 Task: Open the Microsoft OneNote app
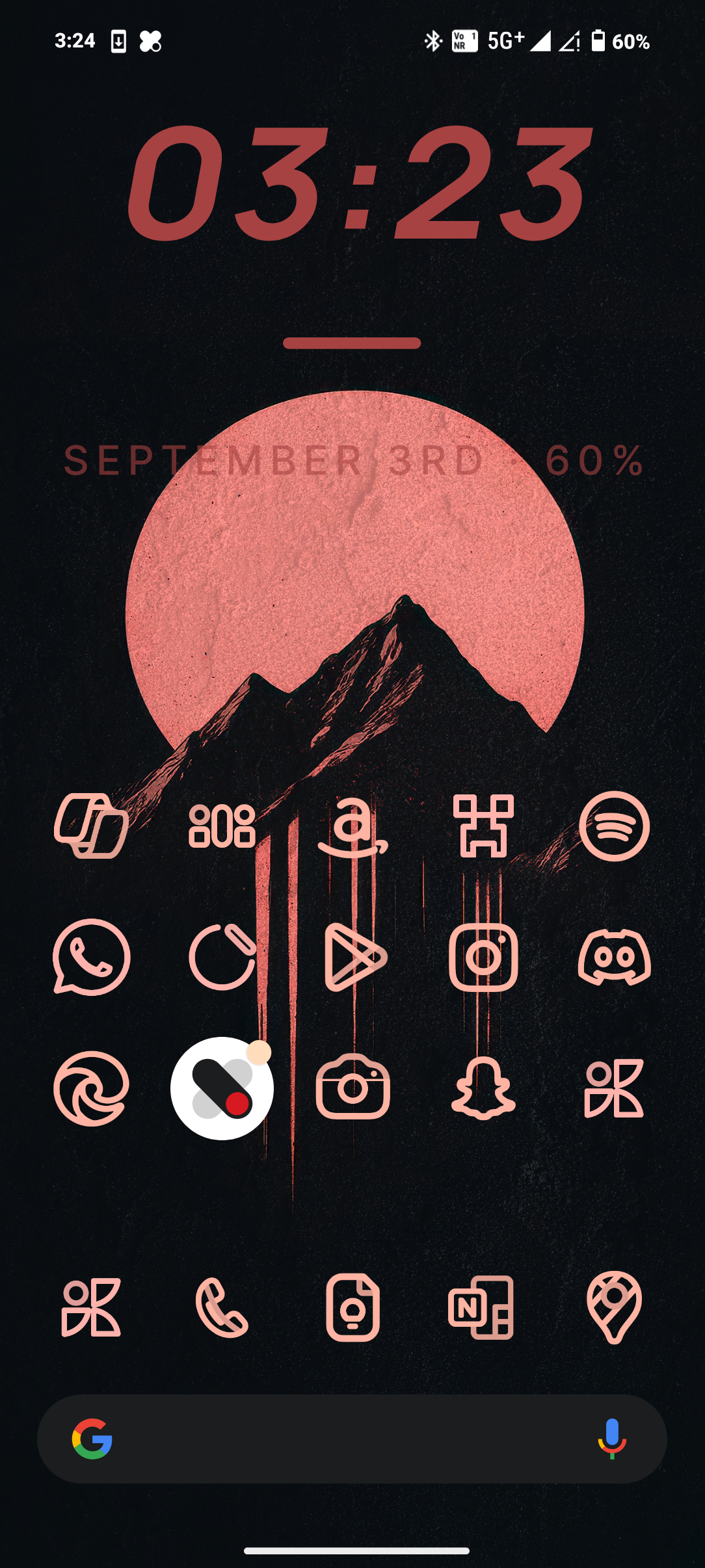pyautogui.click(x=481, y=1307)
